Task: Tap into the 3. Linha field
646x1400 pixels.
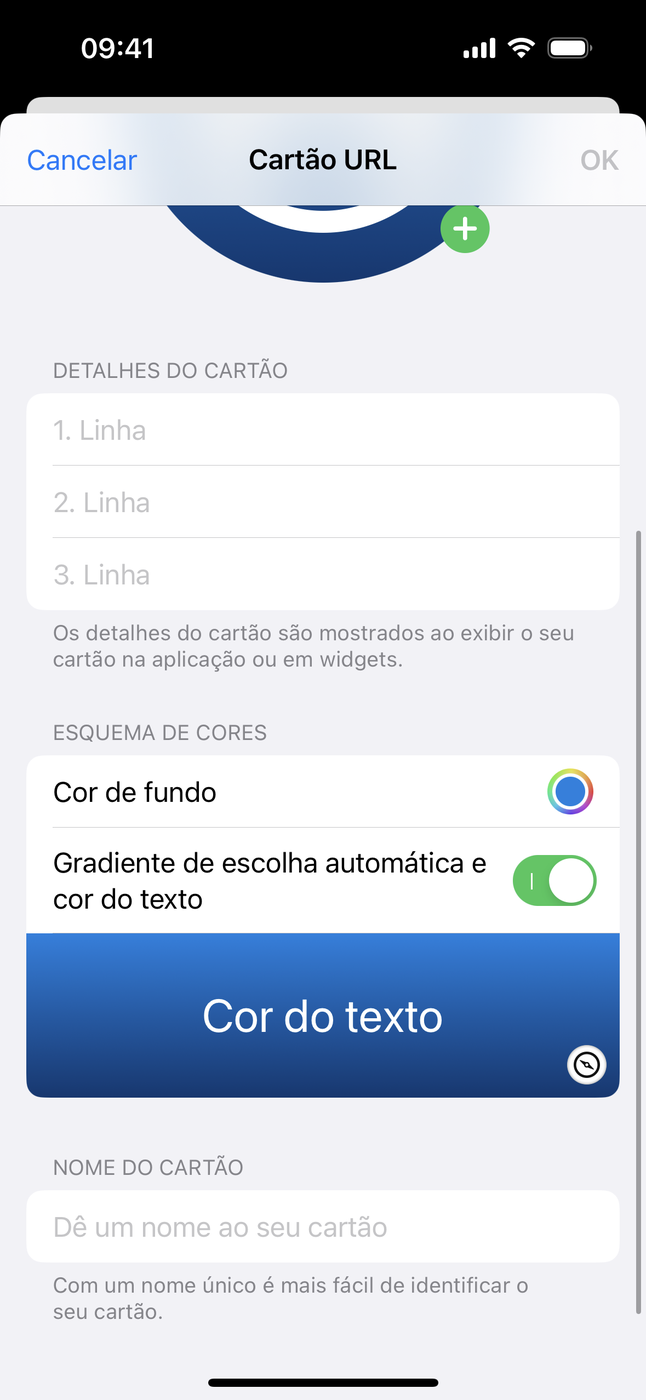Action: pos(322,575)
